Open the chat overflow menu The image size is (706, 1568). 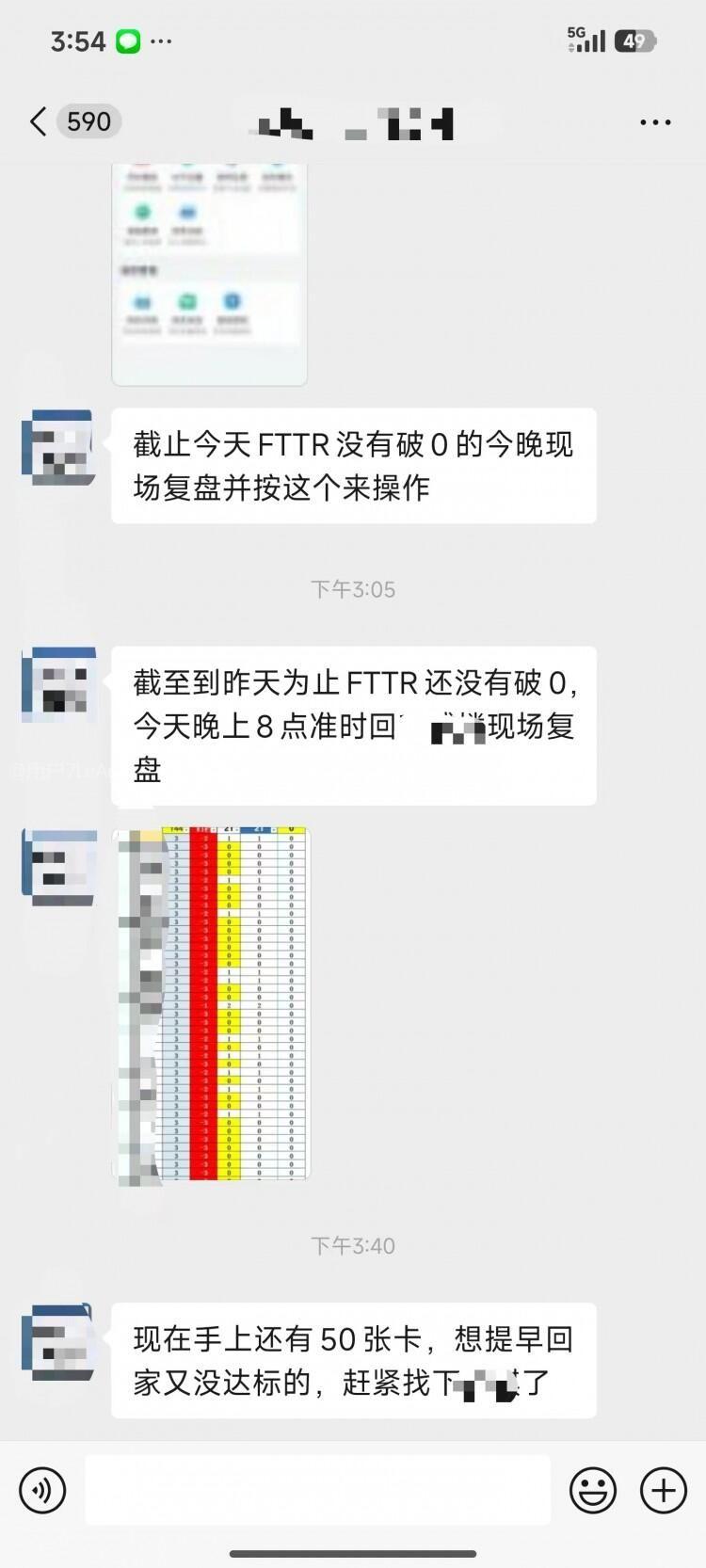(x=655, y=122)
